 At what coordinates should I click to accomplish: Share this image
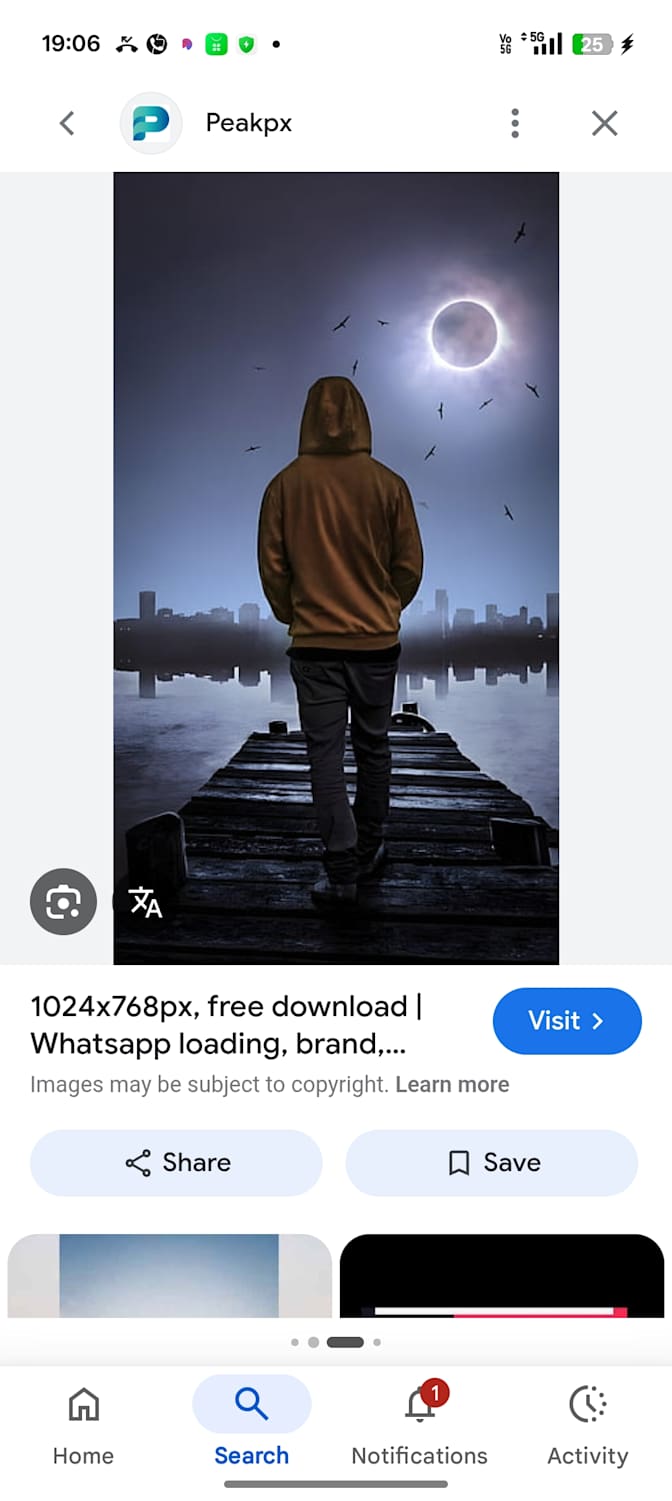pos(176,1163)
